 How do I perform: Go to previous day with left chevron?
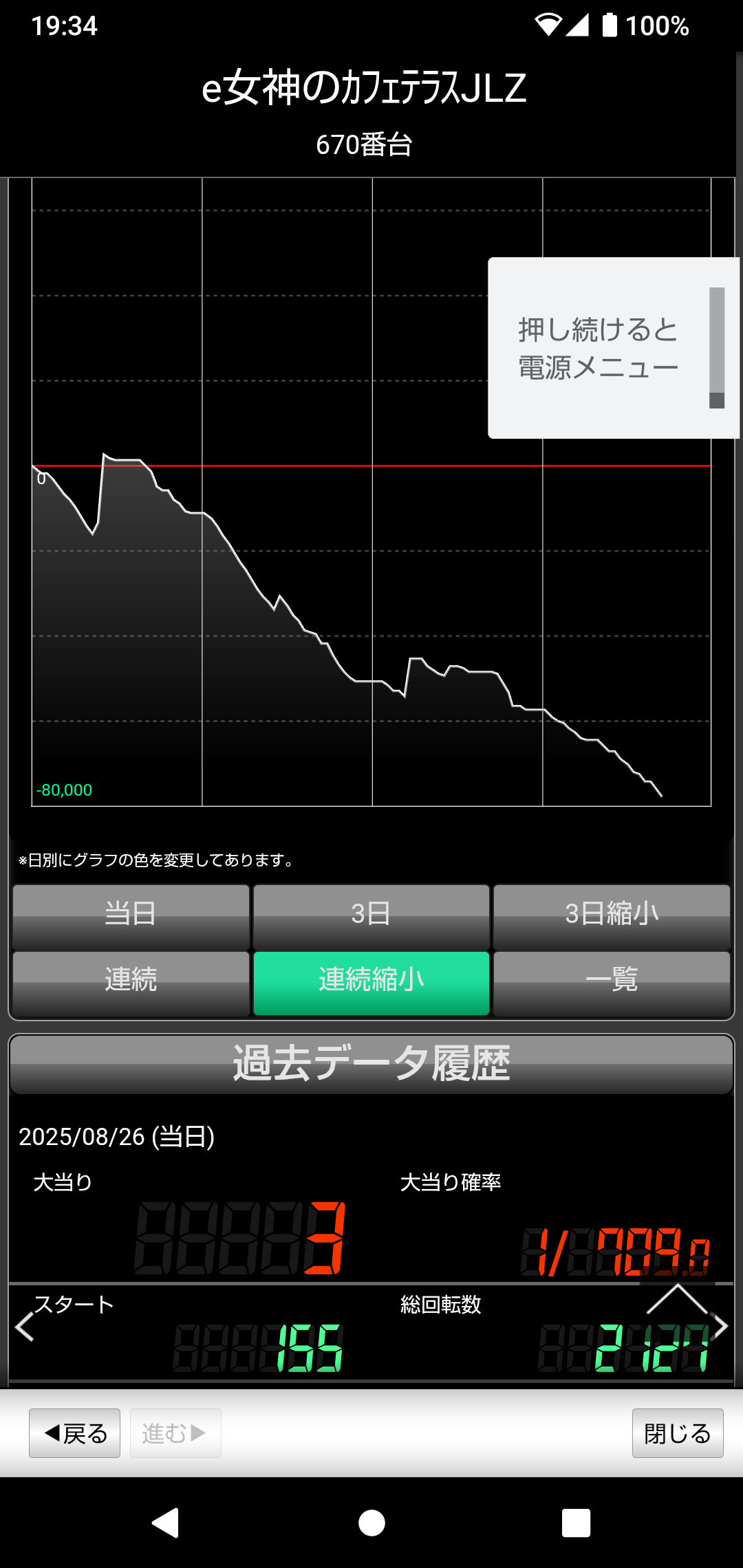[x=25, y=1327]
